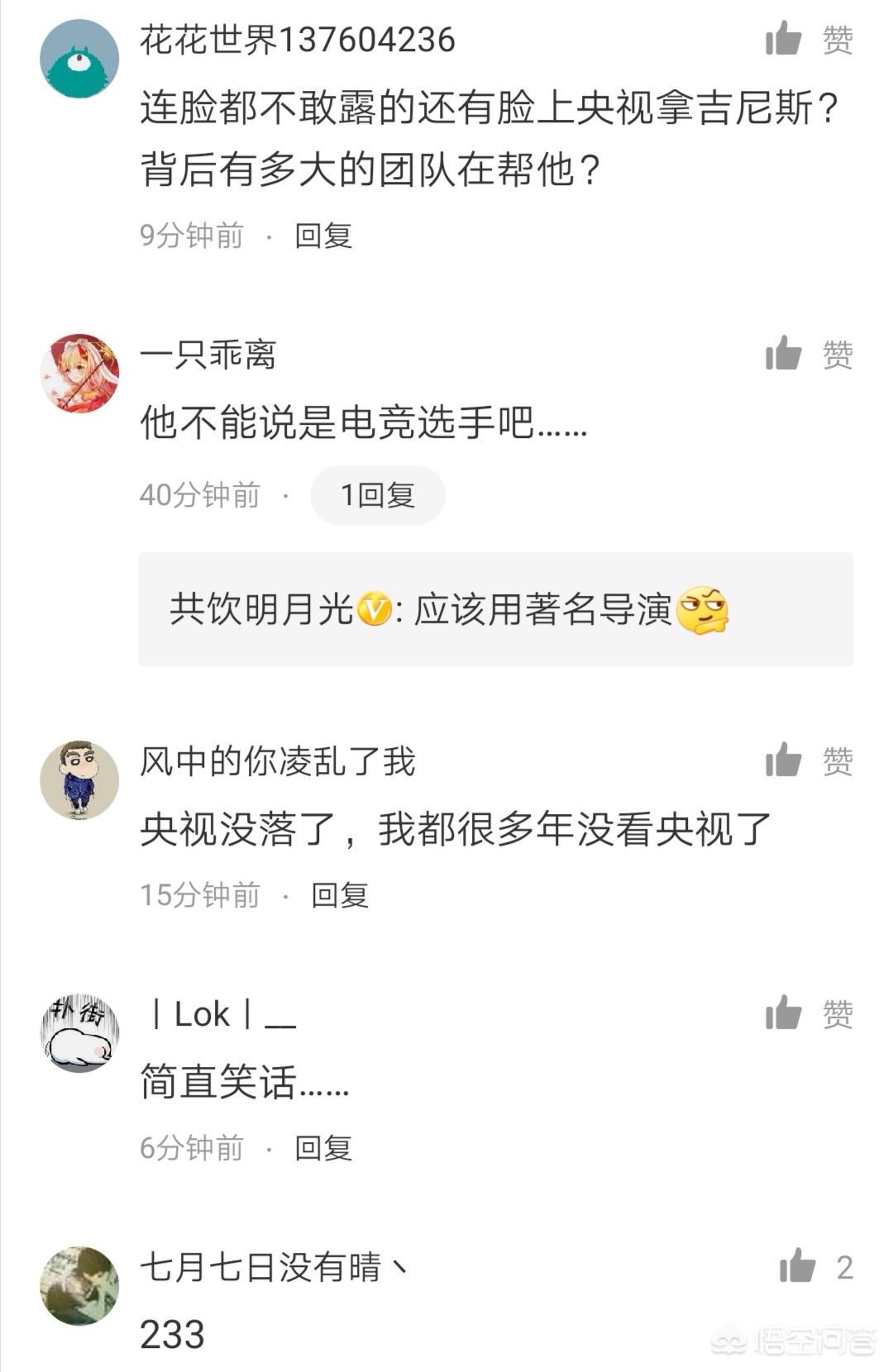Open the username 一只乖离
893x1372 pixels.
208,355
